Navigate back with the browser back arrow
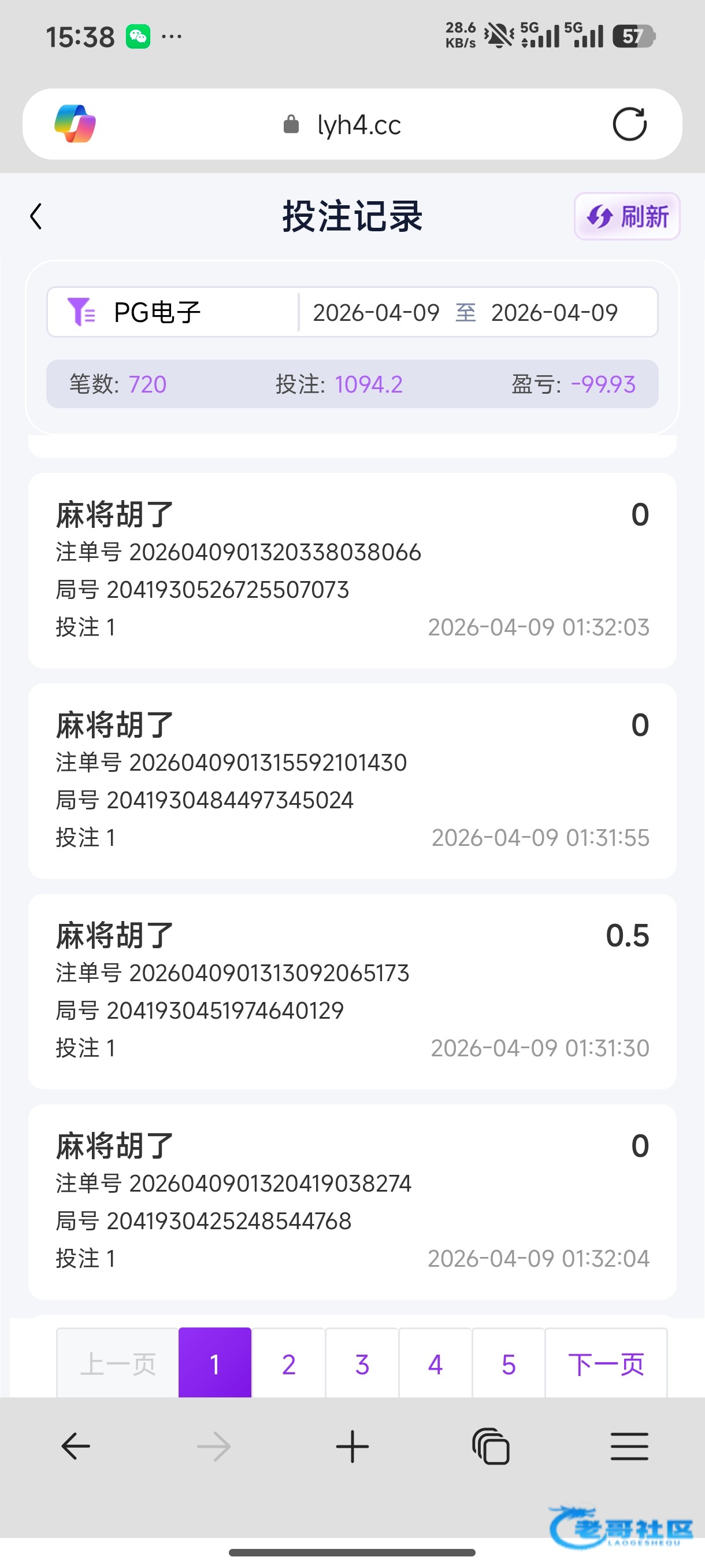This screenshot has width=705, height=1568. 76,1445
